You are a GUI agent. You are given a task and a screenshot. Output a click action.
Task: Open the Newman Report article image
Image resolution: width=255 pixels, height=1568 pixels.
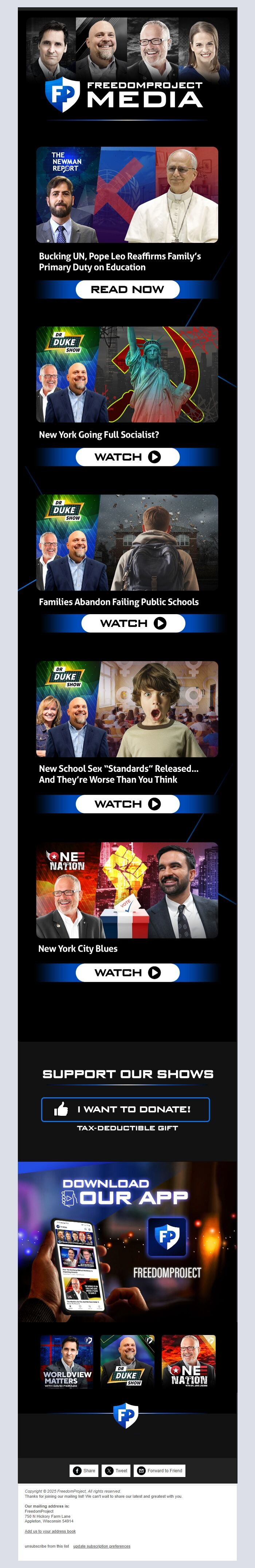(x=127, y=194)
